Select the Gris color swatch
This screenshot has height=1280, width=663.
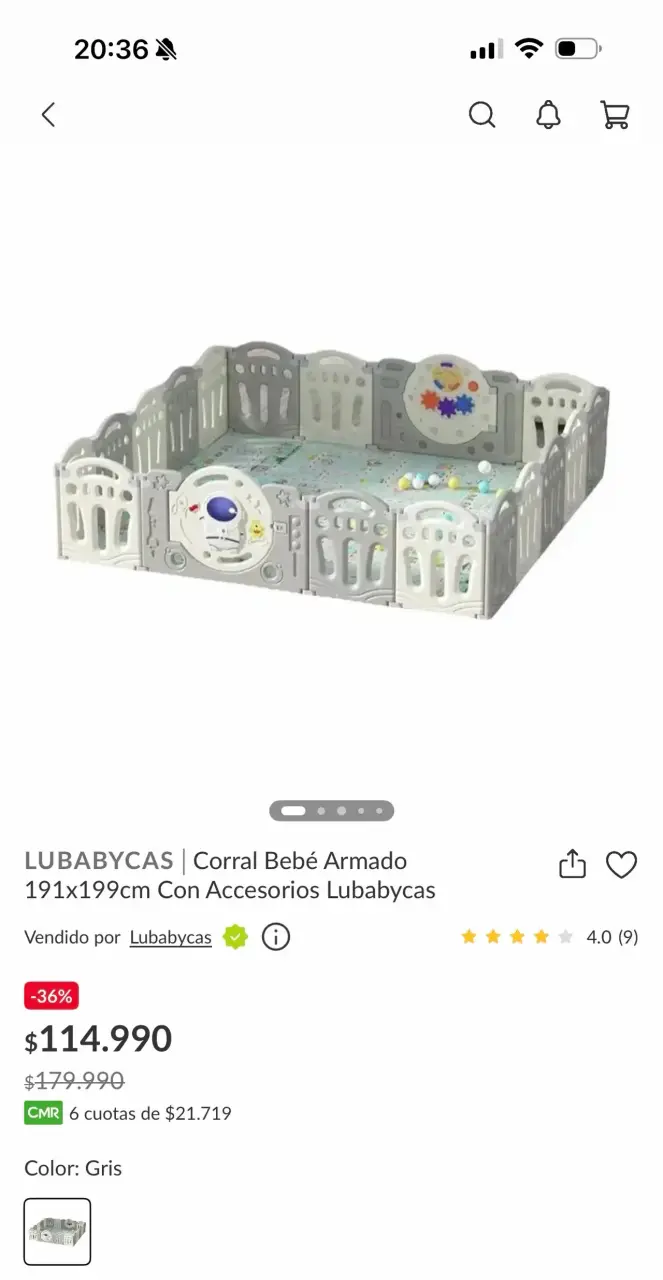[x=58, y=1231]
